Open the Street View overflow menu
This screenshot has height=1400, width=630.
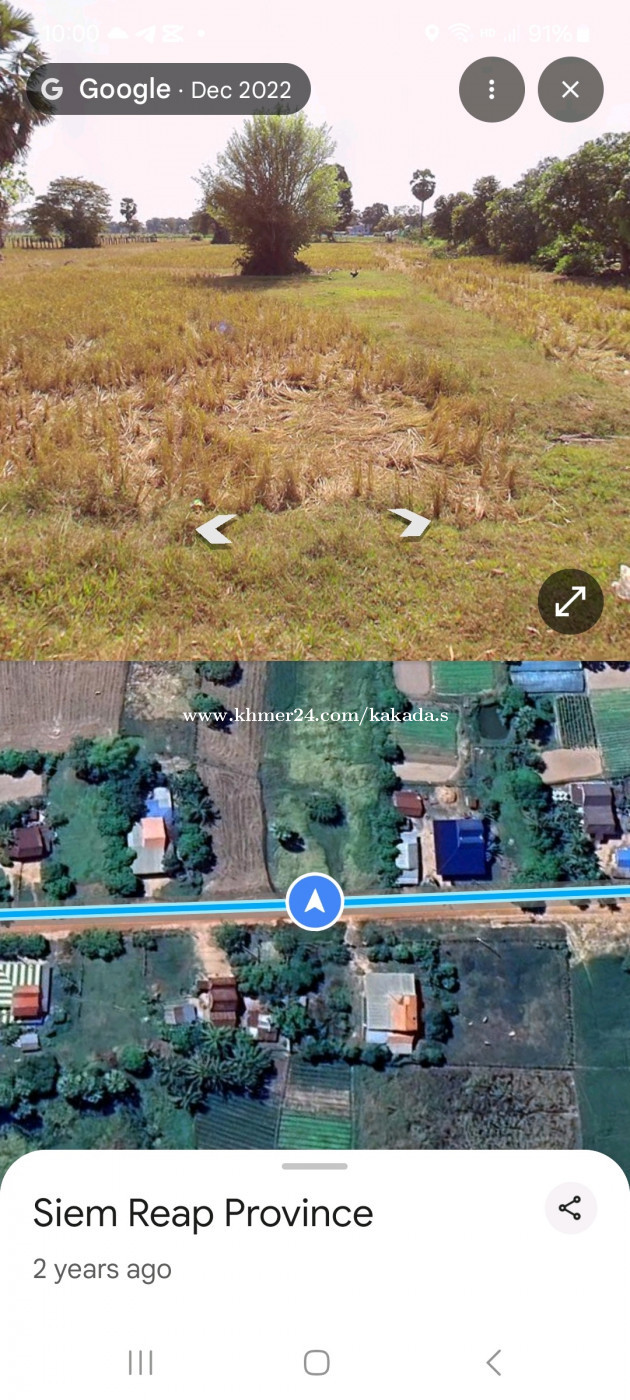point(491,90)
